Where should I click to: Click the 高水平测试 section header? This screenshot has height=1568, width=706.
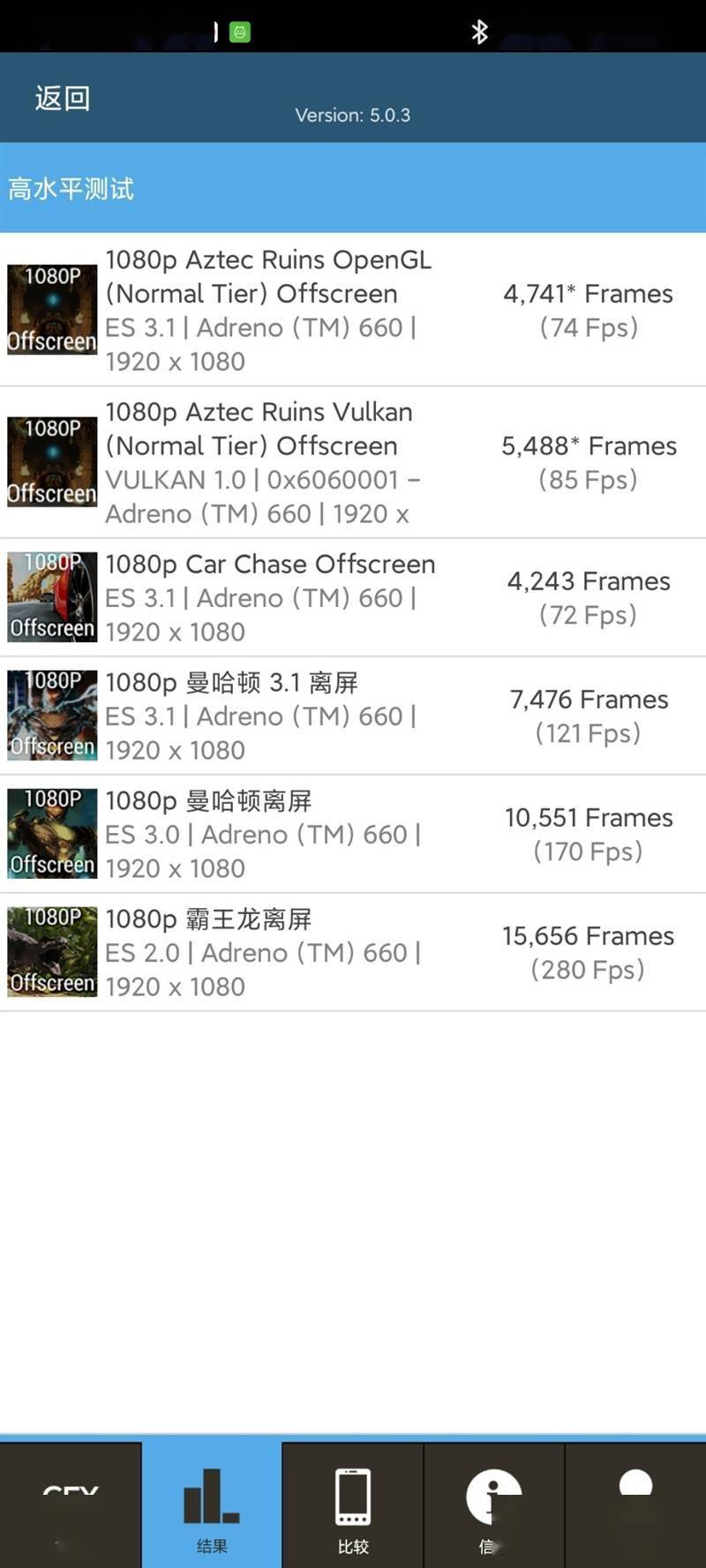(x=71, y=189)
